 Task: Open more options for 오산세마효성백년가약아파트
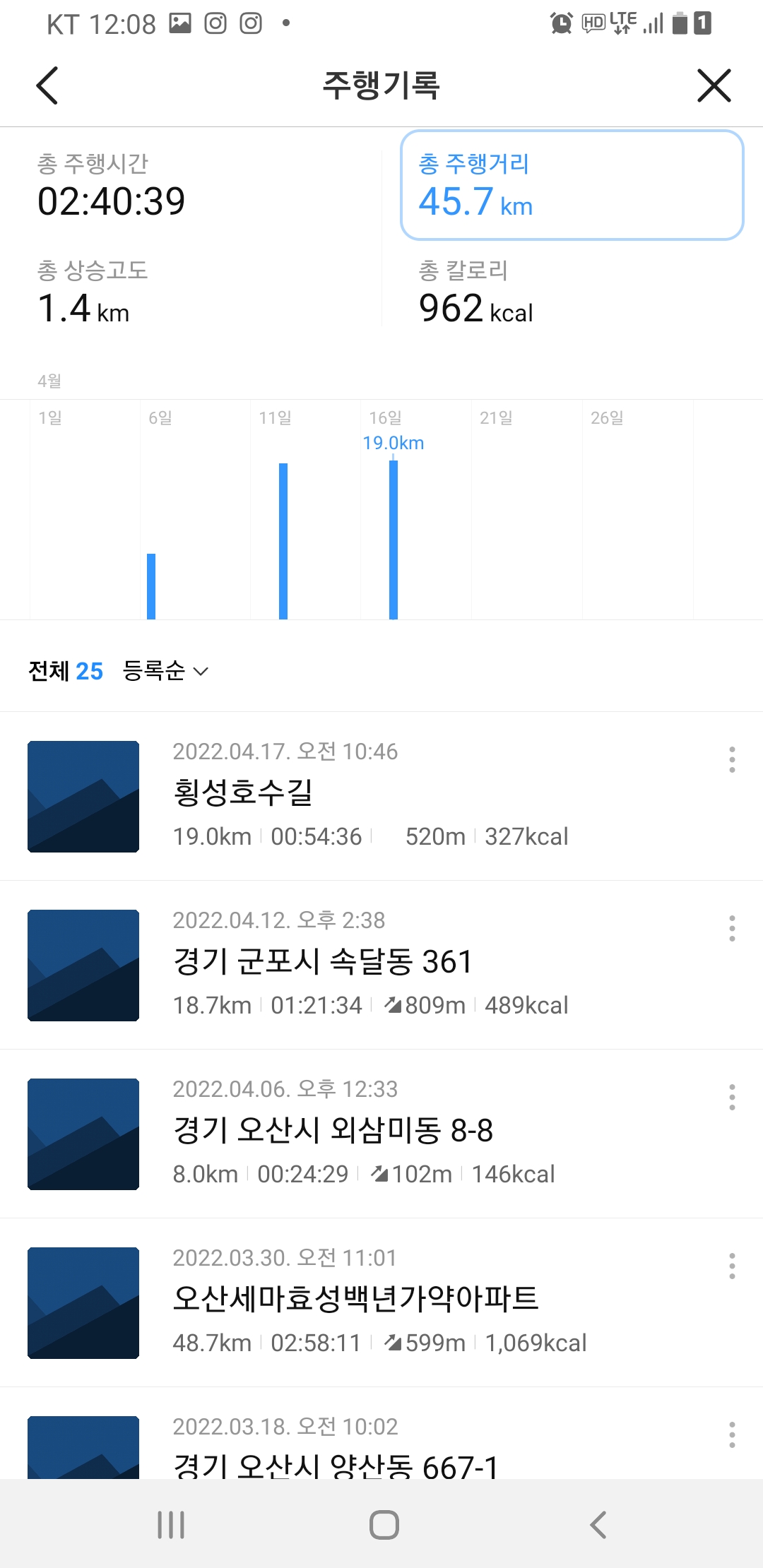(732, 1266)
